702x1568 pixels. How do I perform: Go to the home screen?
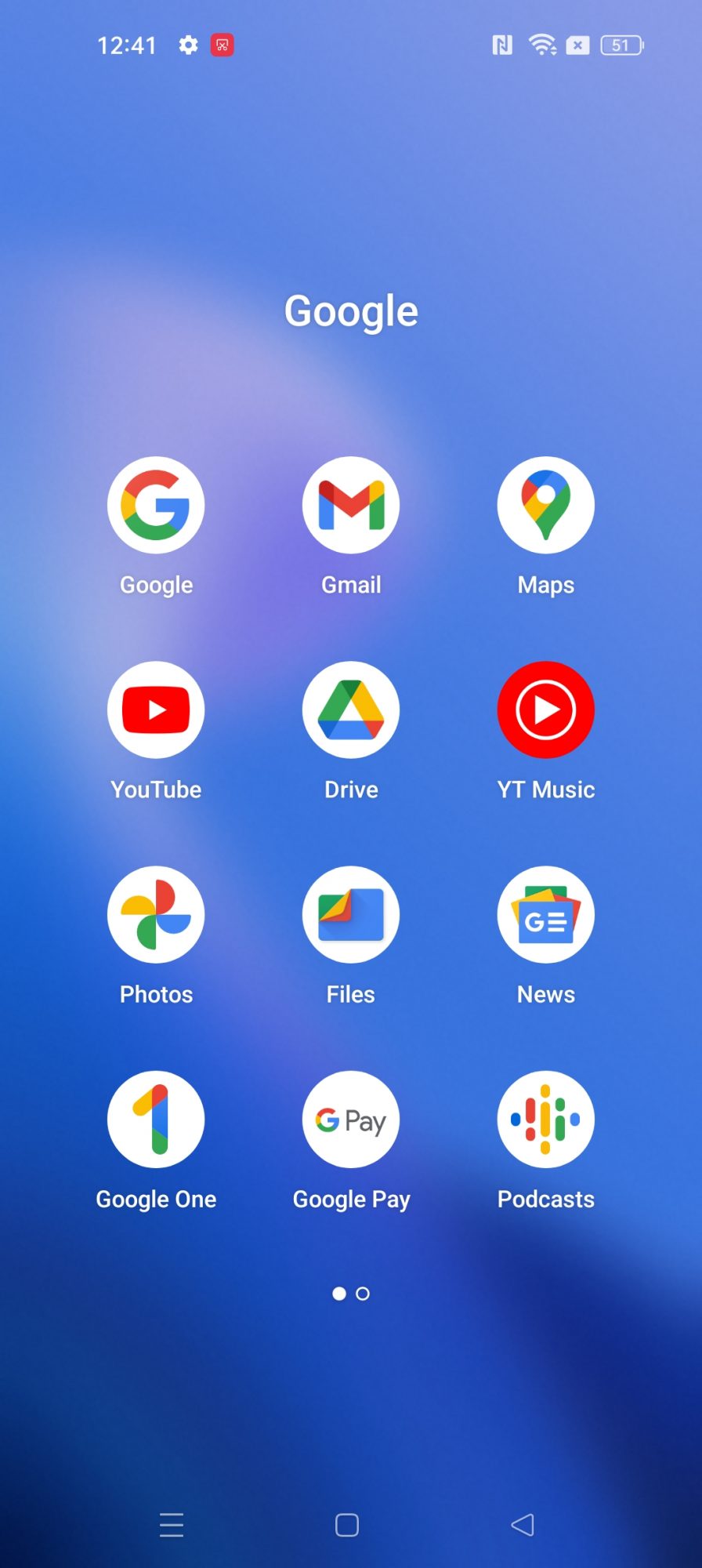pyautogui.click(x=347, y=1525)
